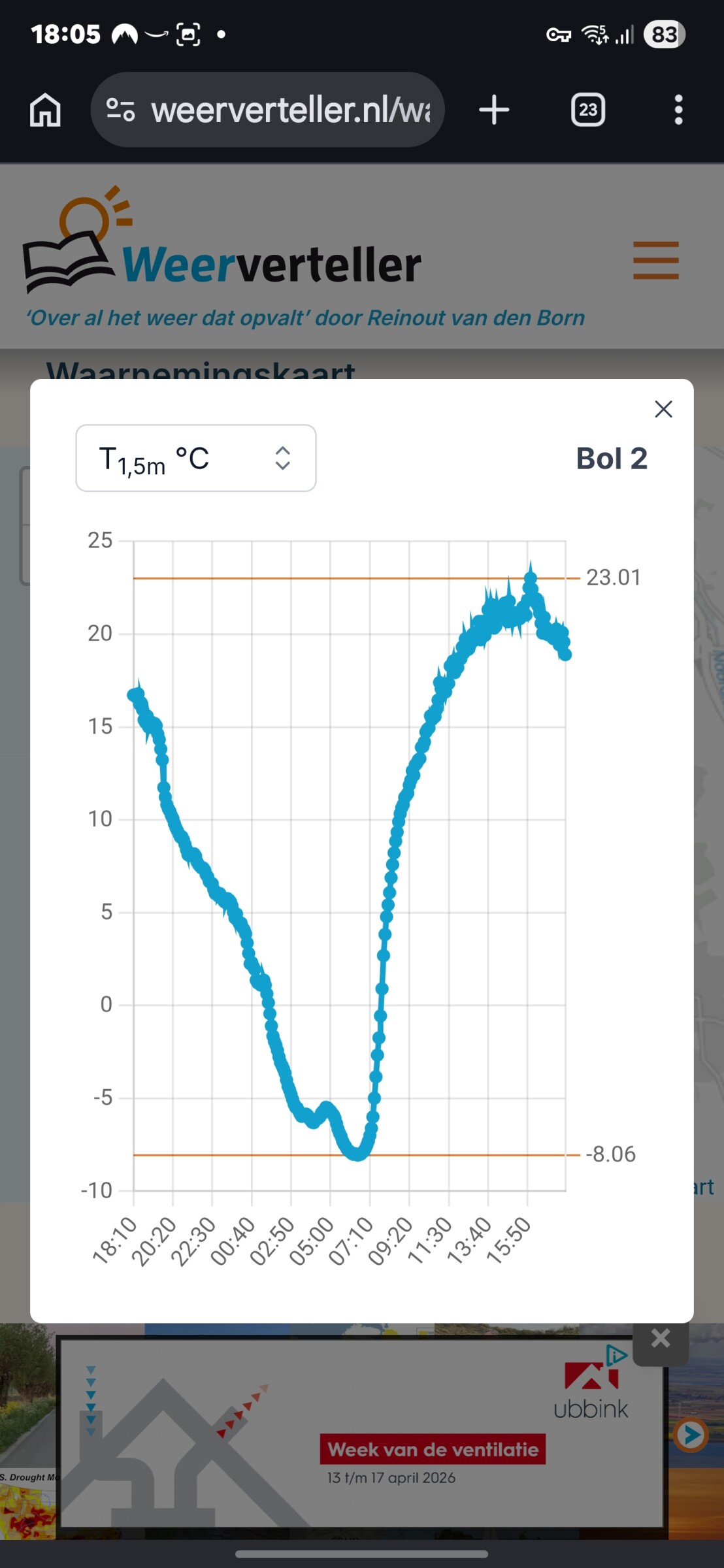Dismiss the ubbink advertisement banner
724x1568 pixels.
tap(661, 1339)
